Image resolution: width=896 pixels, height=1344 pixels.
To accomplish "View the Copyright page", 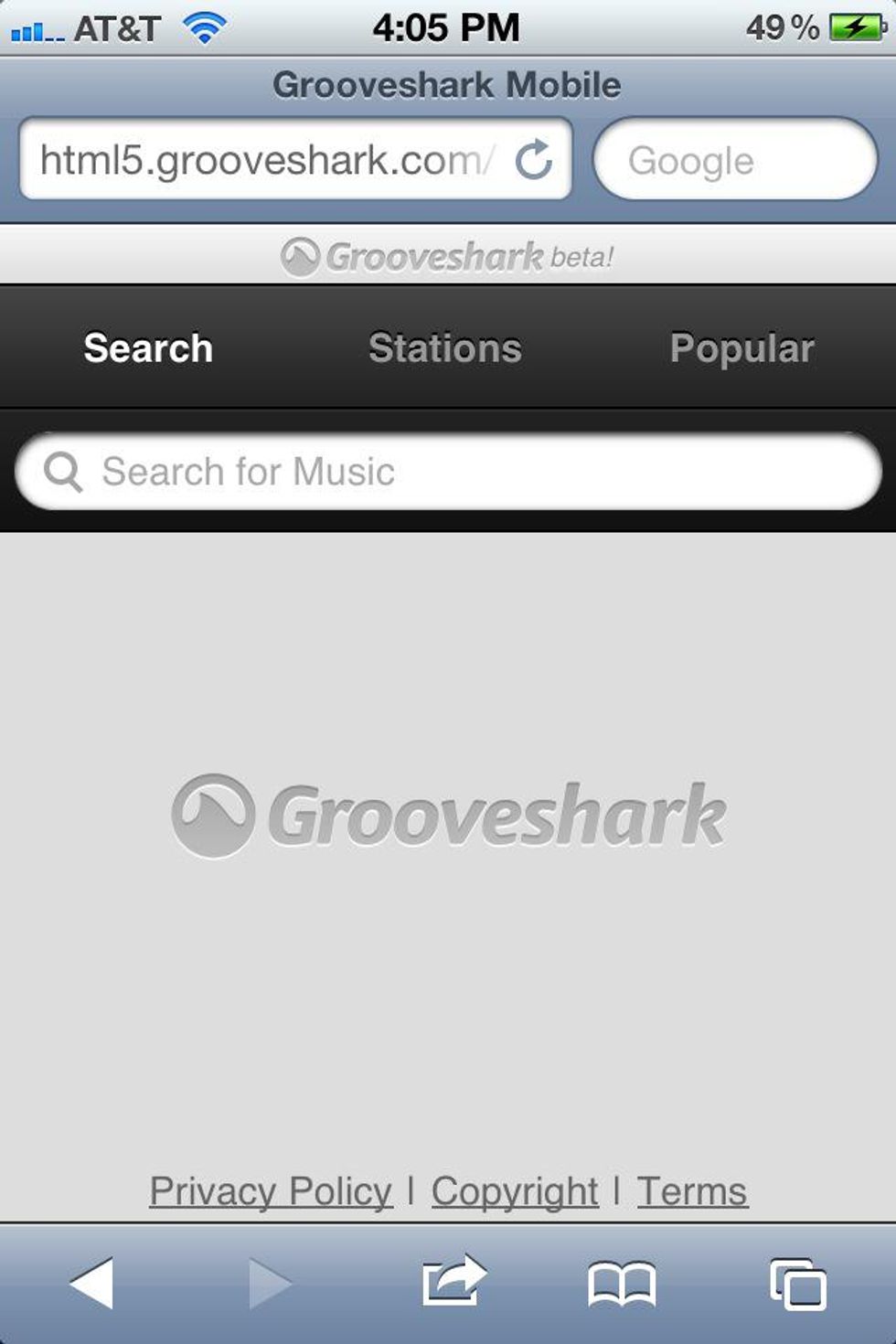I will pyautogui.click(x=515, y=1191).
